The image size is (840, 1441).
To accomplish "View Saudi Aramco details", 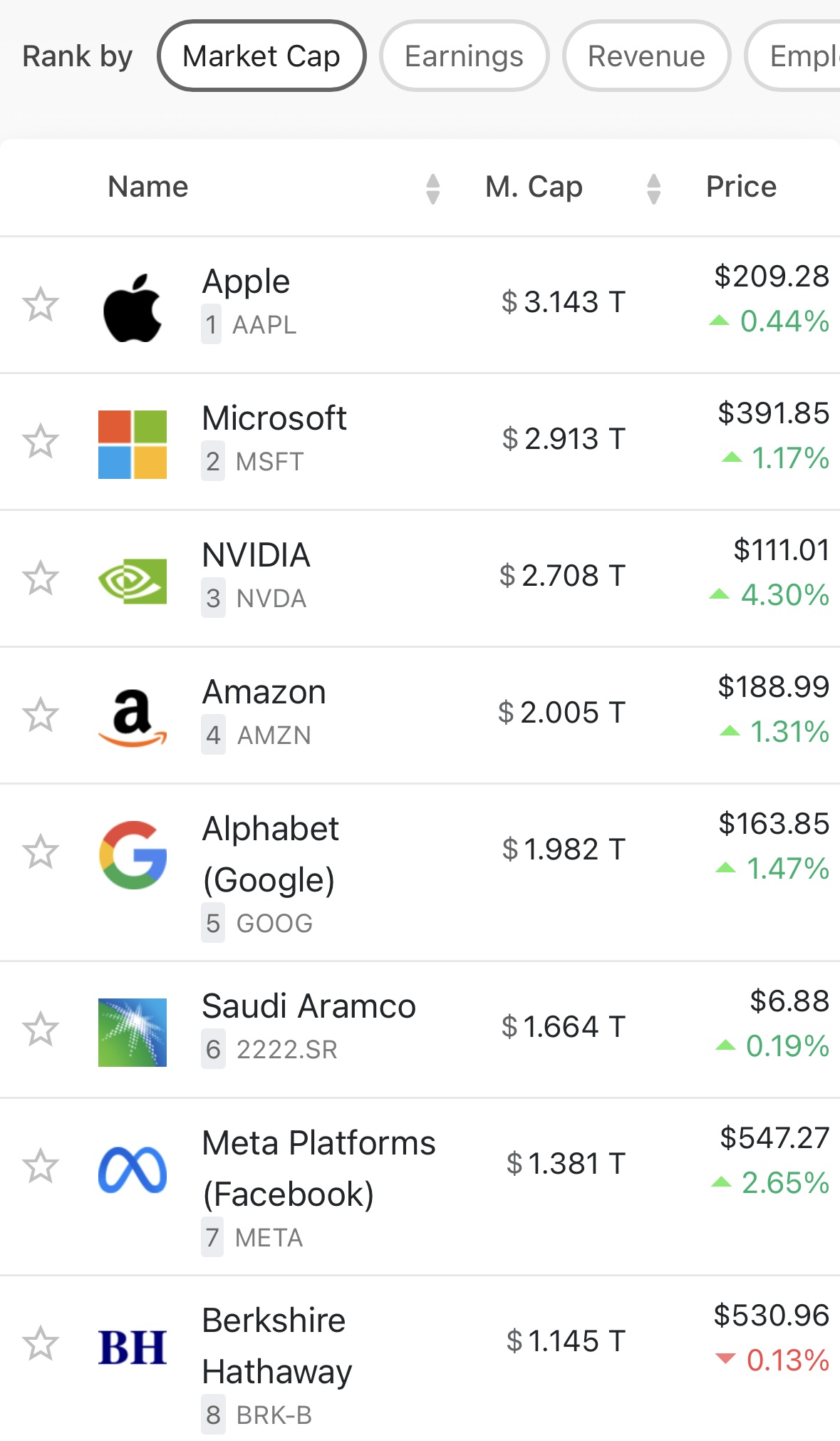I will [x=420, y=1030].
